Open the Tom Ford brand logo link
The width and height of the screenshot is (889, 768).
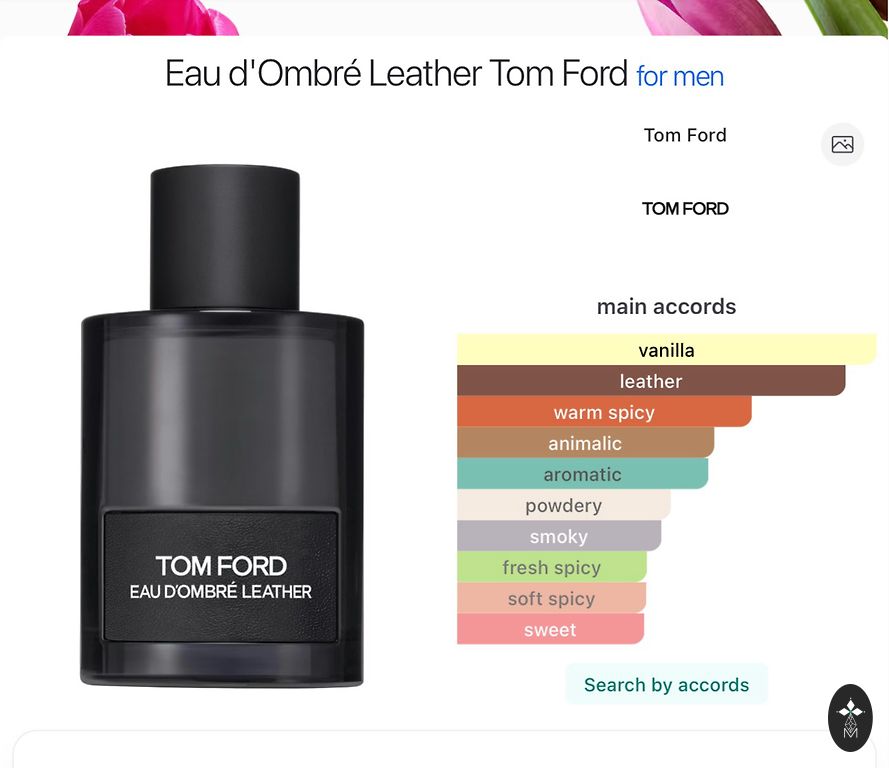click(x=685, y=208)
